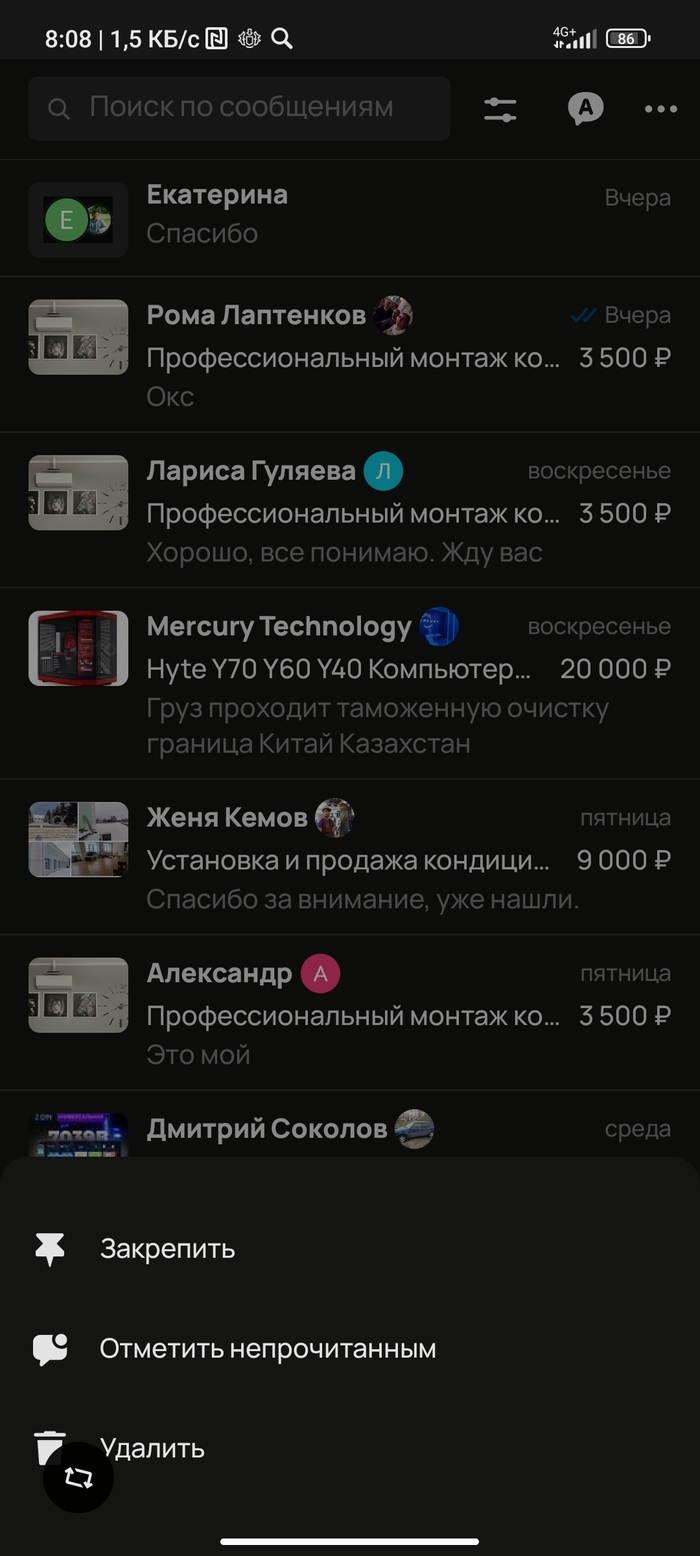Tap the floating round arrows button
Image resolution: width=700 pixels, height=1556 pixels.
pos(78,1477)
